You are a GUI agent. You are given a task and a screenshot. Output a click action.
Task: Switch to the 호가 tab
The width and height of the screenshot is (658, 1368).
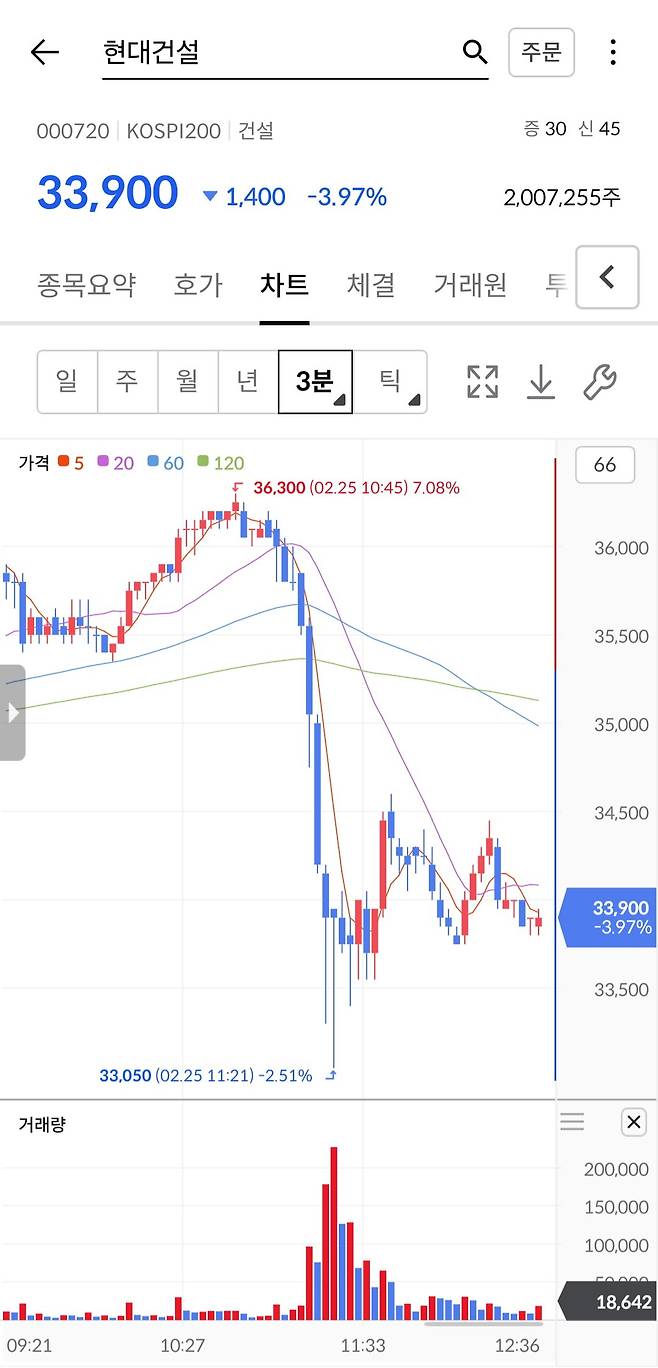pos(197,285)
